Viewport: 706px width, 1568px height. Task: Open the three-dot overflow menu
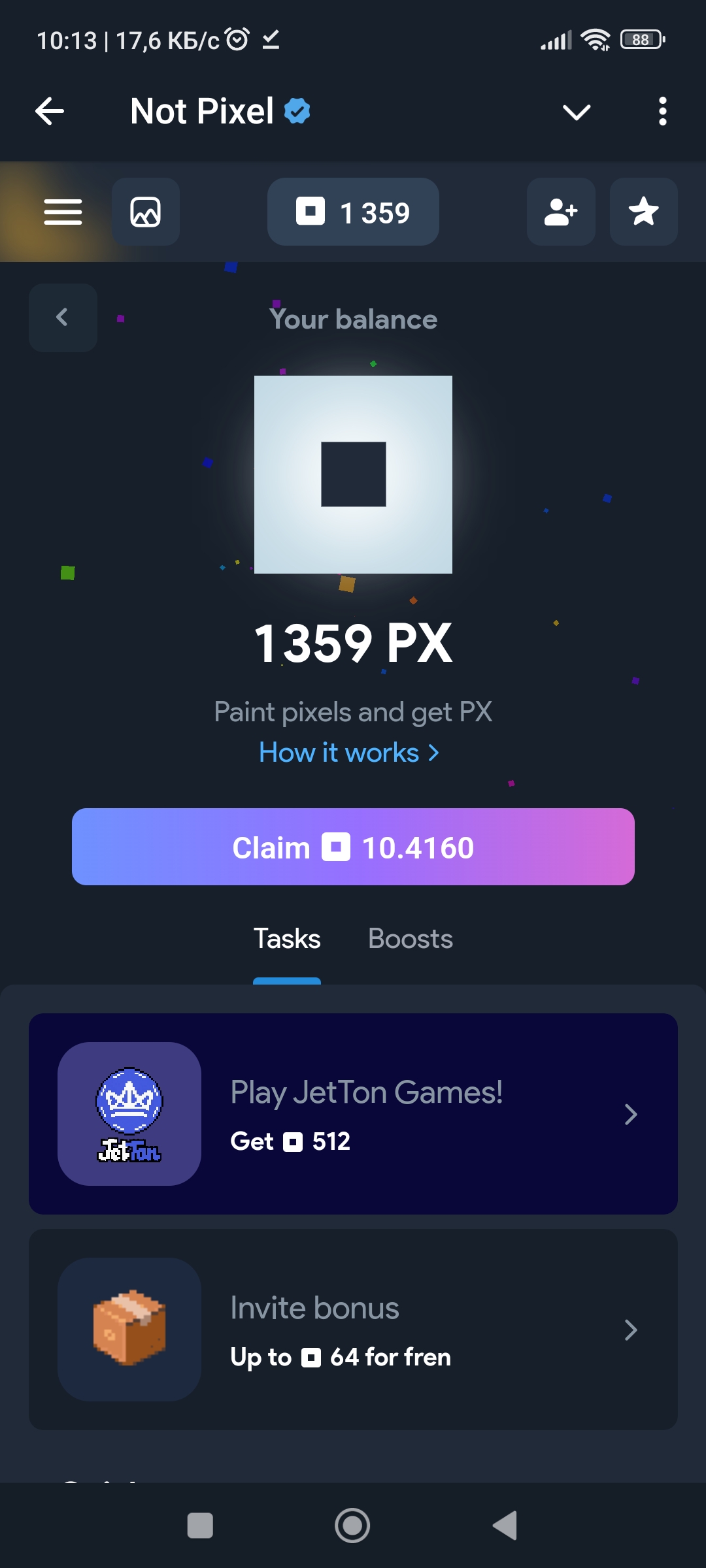click(662, 111)
